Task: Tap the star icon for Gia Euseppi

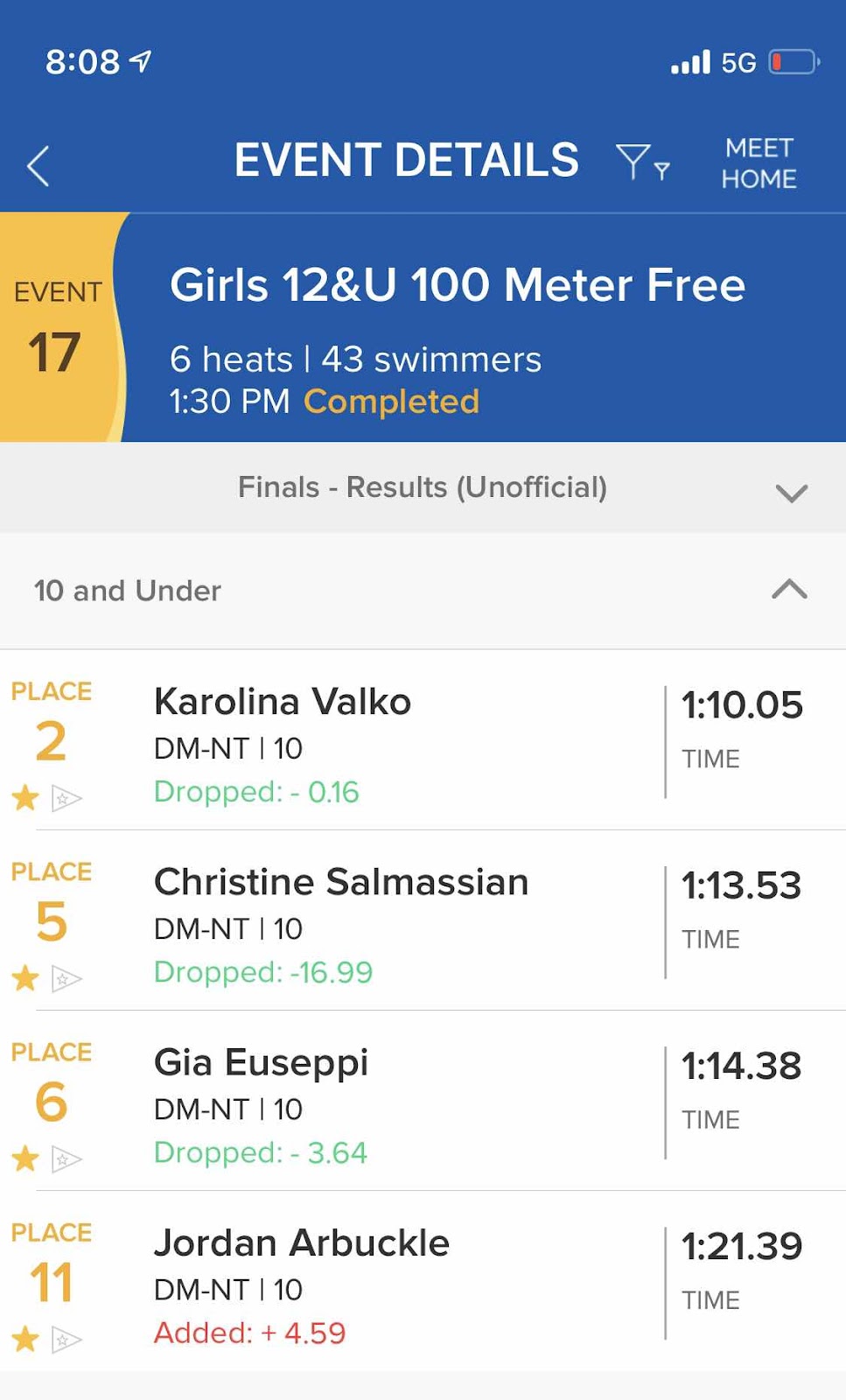Action: tap(25, 1158)
